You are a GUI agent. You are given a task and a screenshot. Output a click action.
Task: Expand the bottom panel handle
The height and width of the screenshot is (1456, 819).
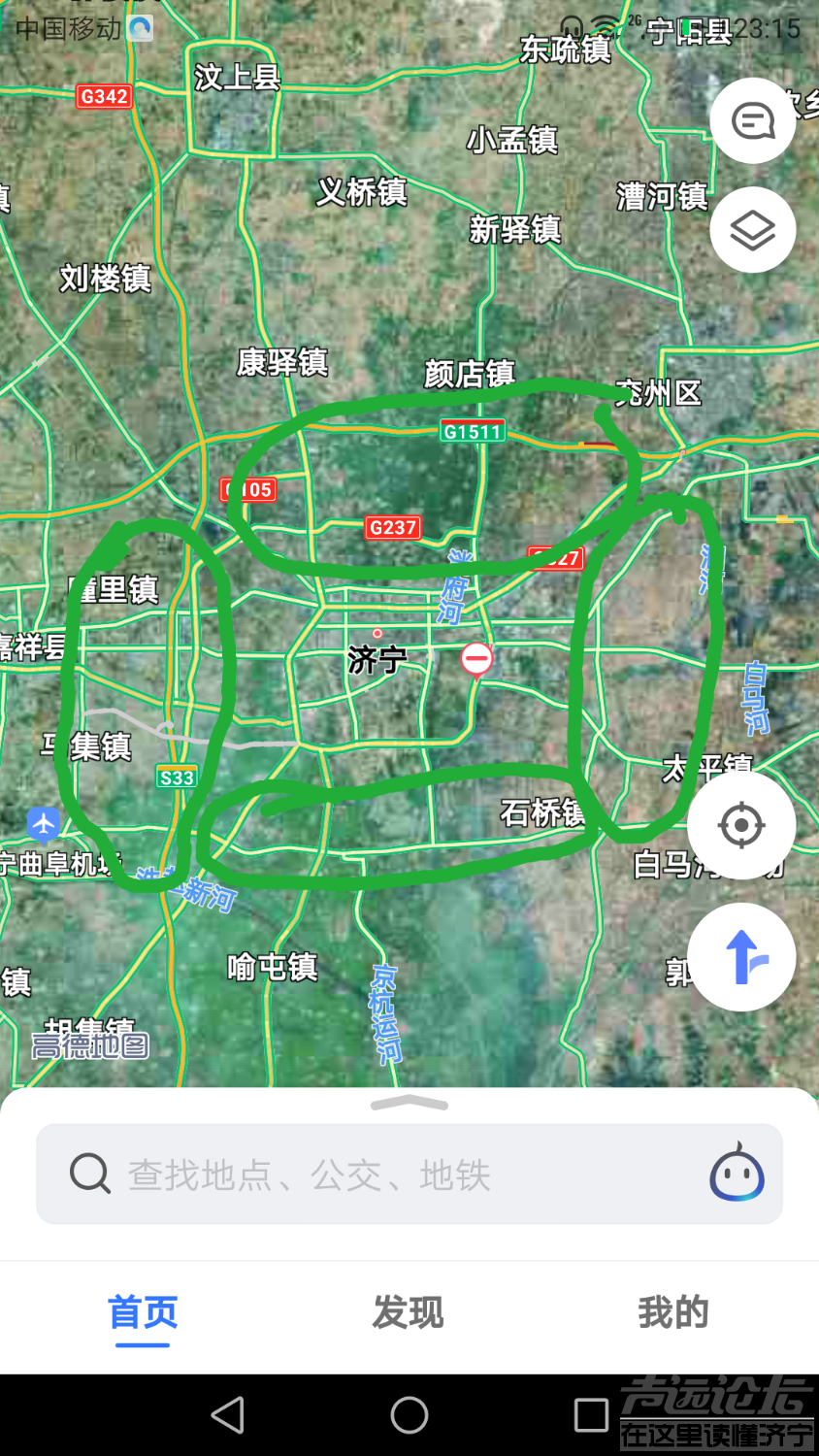coord(409,1104)
